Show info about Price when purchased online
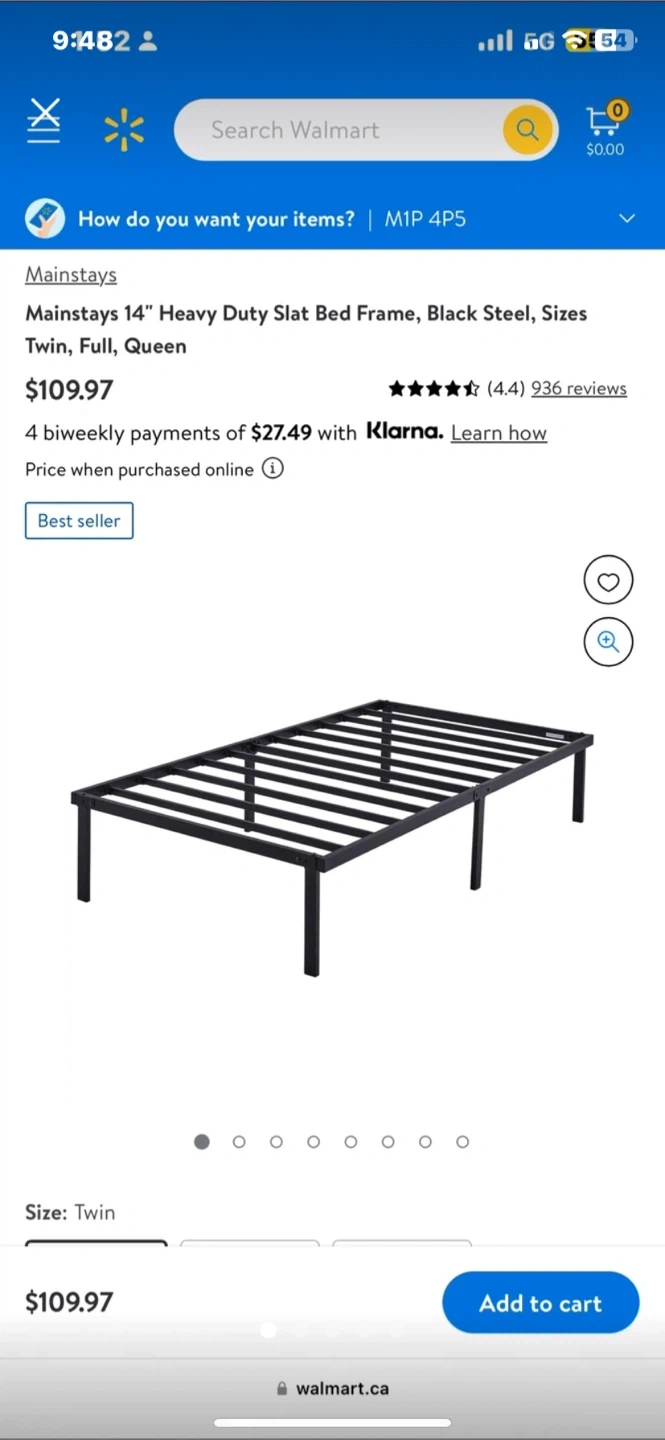Image resolution: width=665 pixels, height=1440 pixels. point(272,468)
